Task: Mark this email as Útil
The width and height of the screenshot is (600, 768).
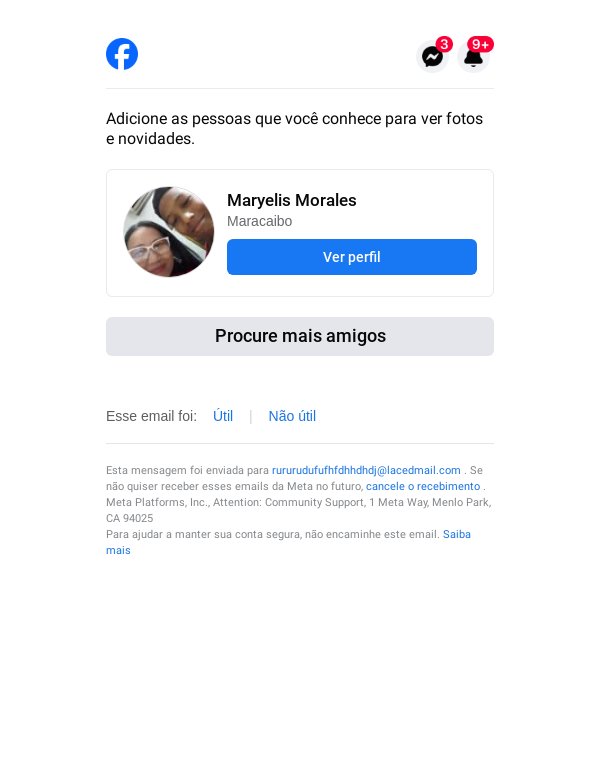Action: [x=223, y=416]
